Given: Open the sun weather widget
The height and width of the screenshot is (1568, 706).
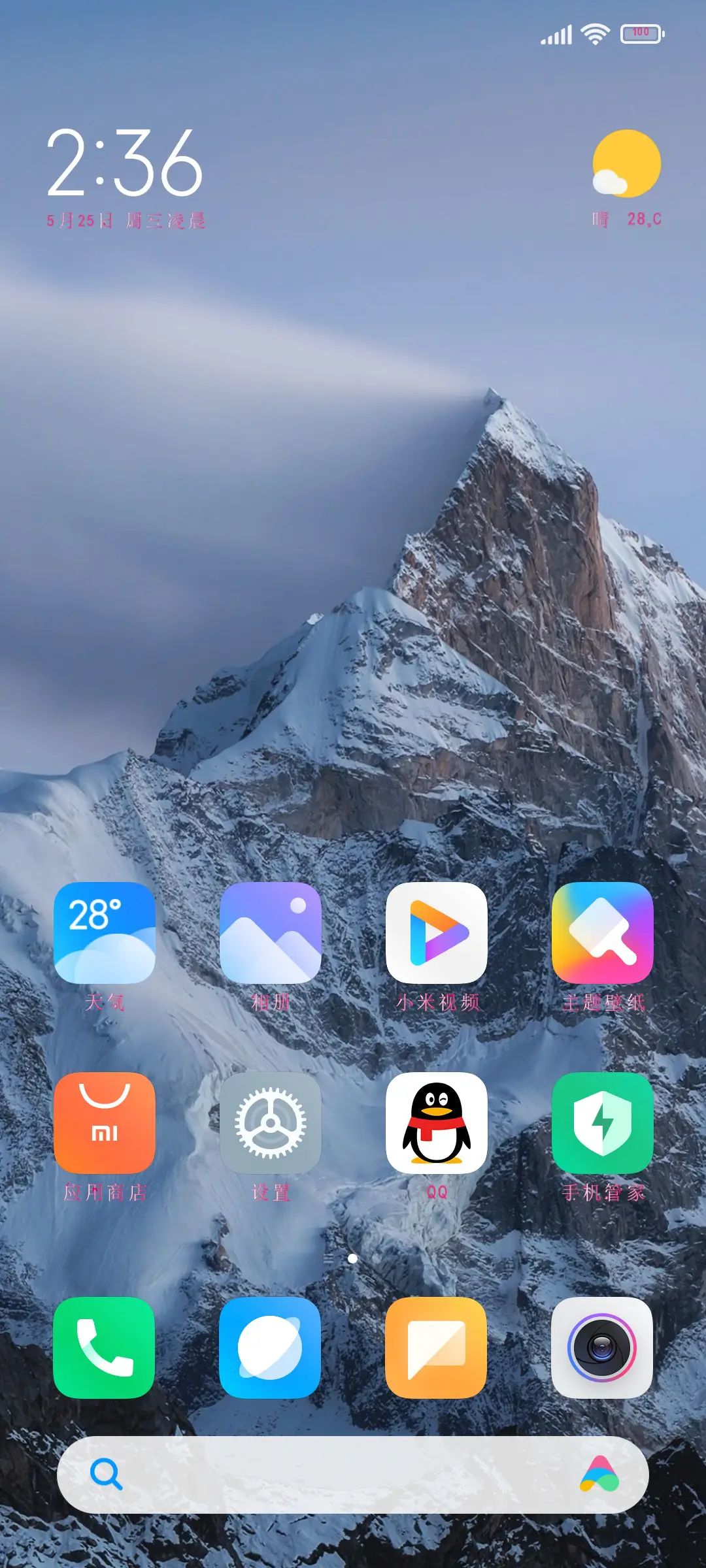Looking at the screenshot, I should [626, 165].
